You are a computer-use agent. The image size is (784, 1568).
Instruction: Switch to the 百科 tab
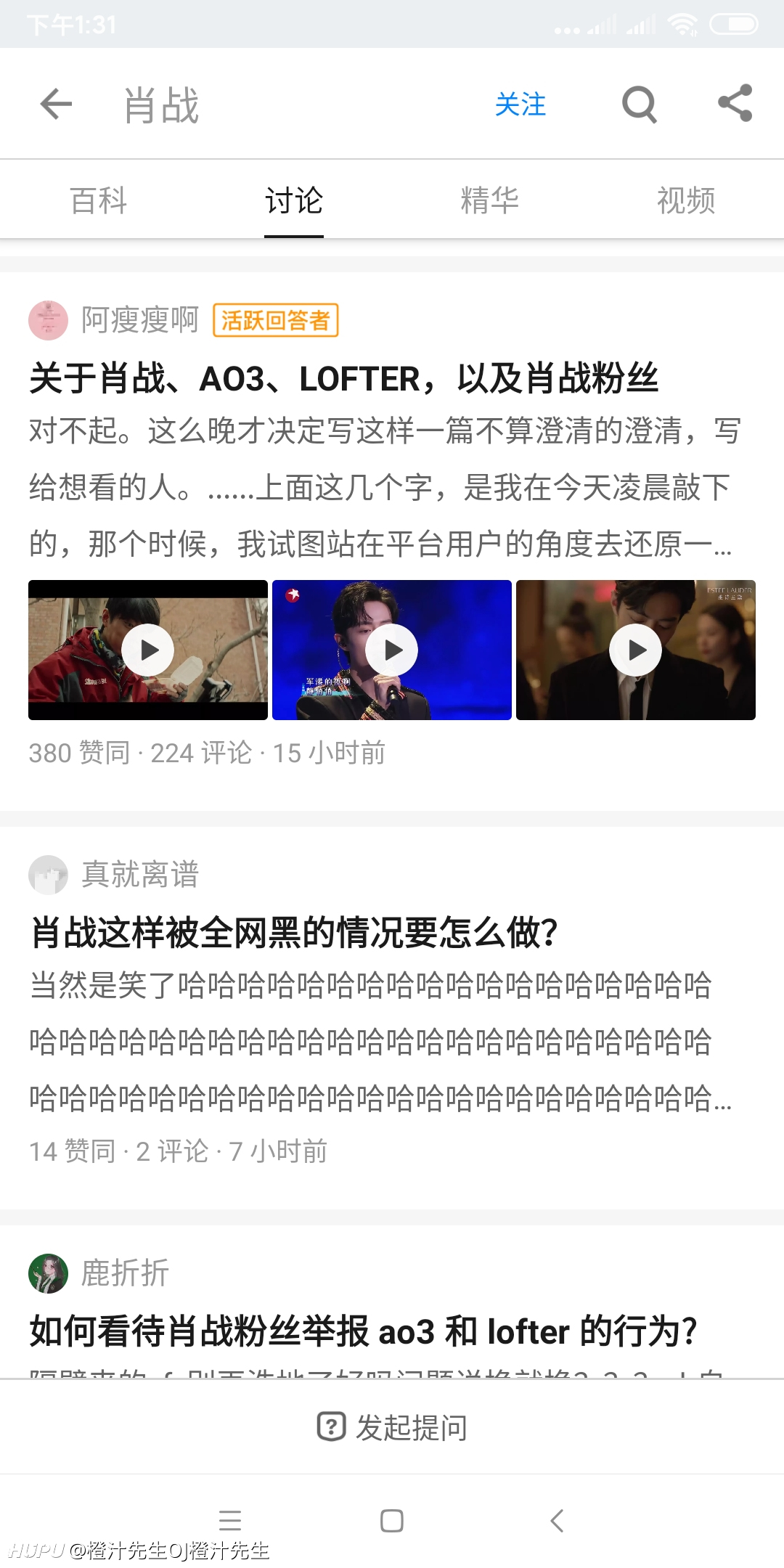[98, 200]
